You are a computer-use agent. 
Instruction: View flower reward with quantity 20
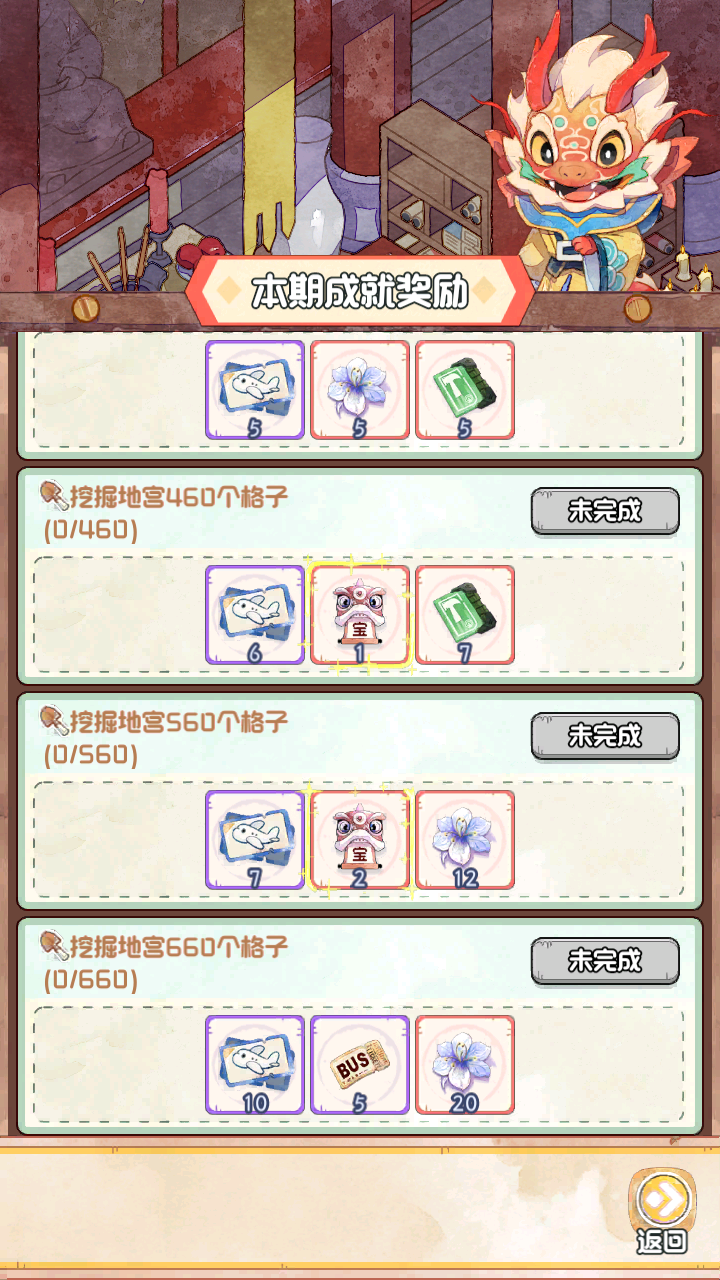[465, 1065]
